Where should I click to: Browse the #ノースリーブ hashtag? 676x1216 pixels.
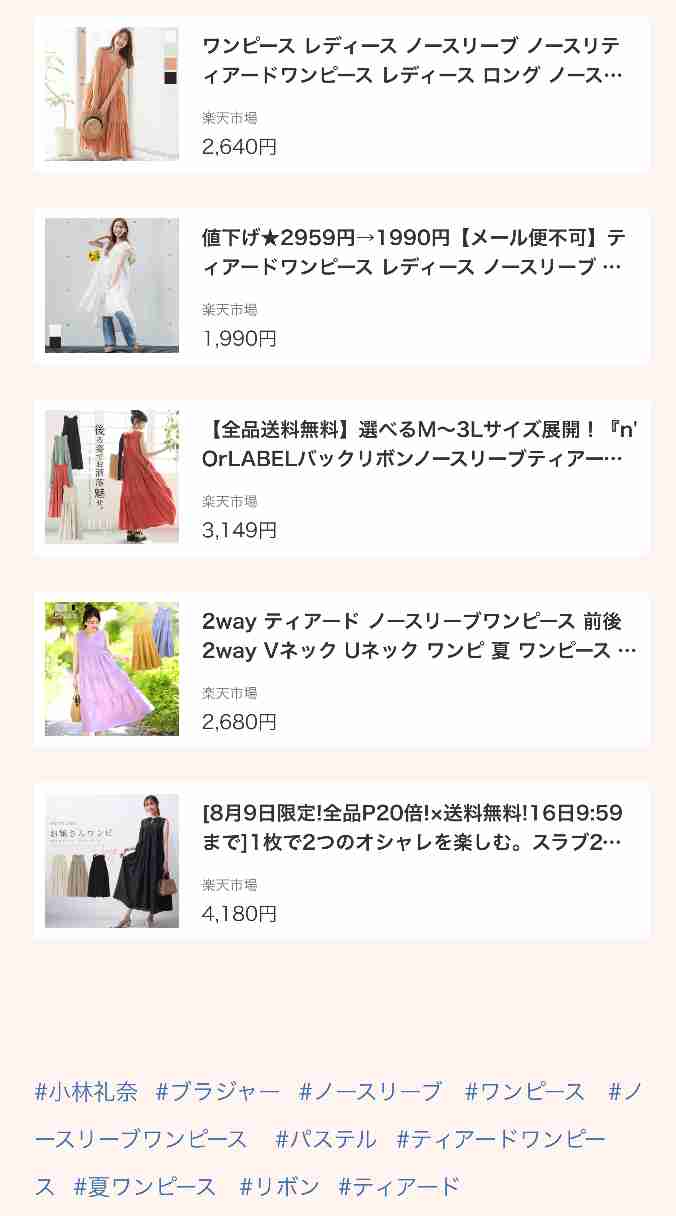coord(370,1091)
